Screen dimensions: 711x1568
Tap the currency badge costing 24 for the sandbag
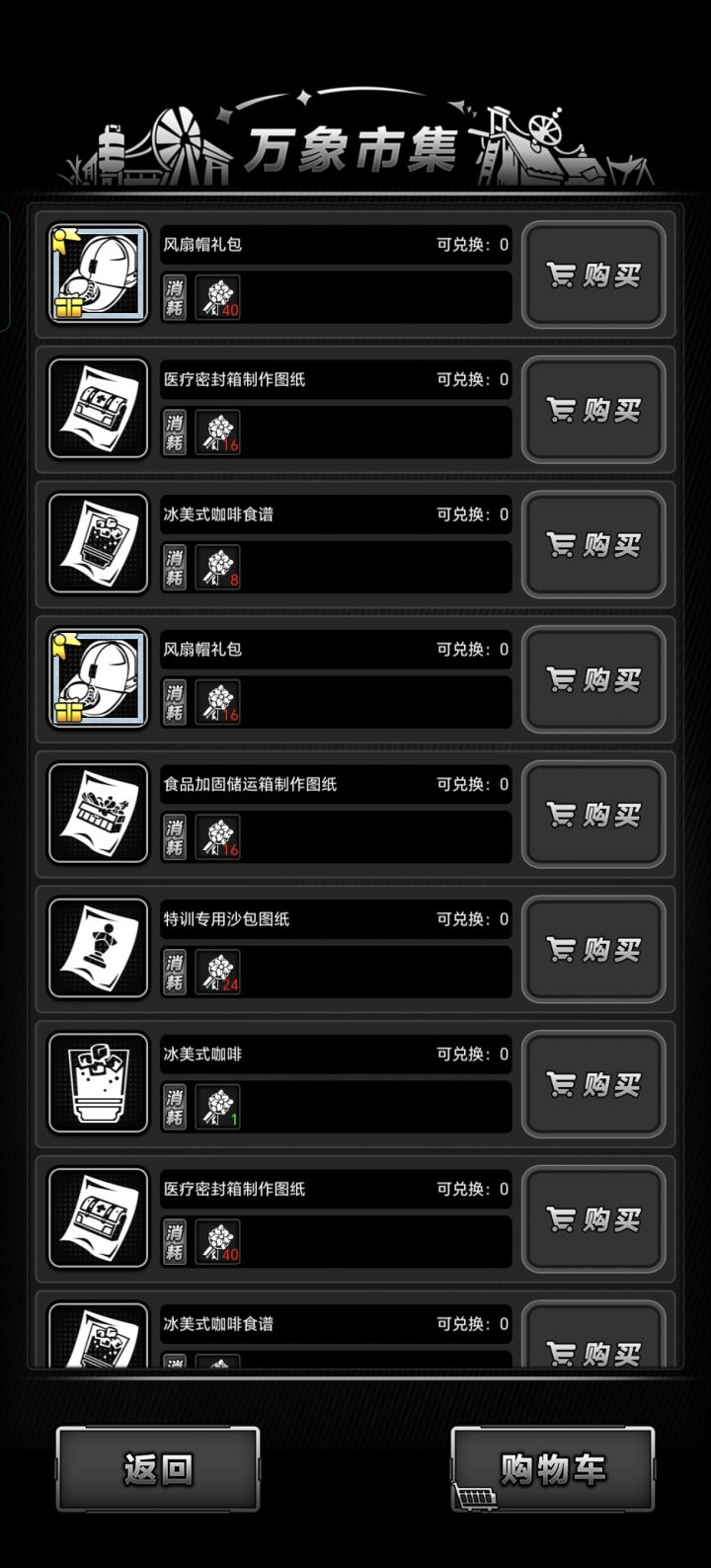[218, 972]
